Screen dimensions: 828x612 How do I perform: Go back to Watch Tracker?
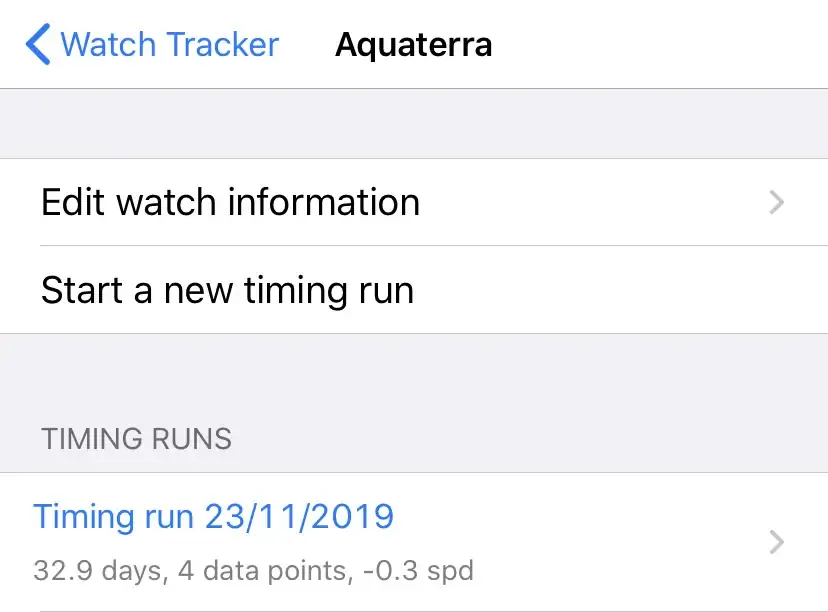[152, 45]
